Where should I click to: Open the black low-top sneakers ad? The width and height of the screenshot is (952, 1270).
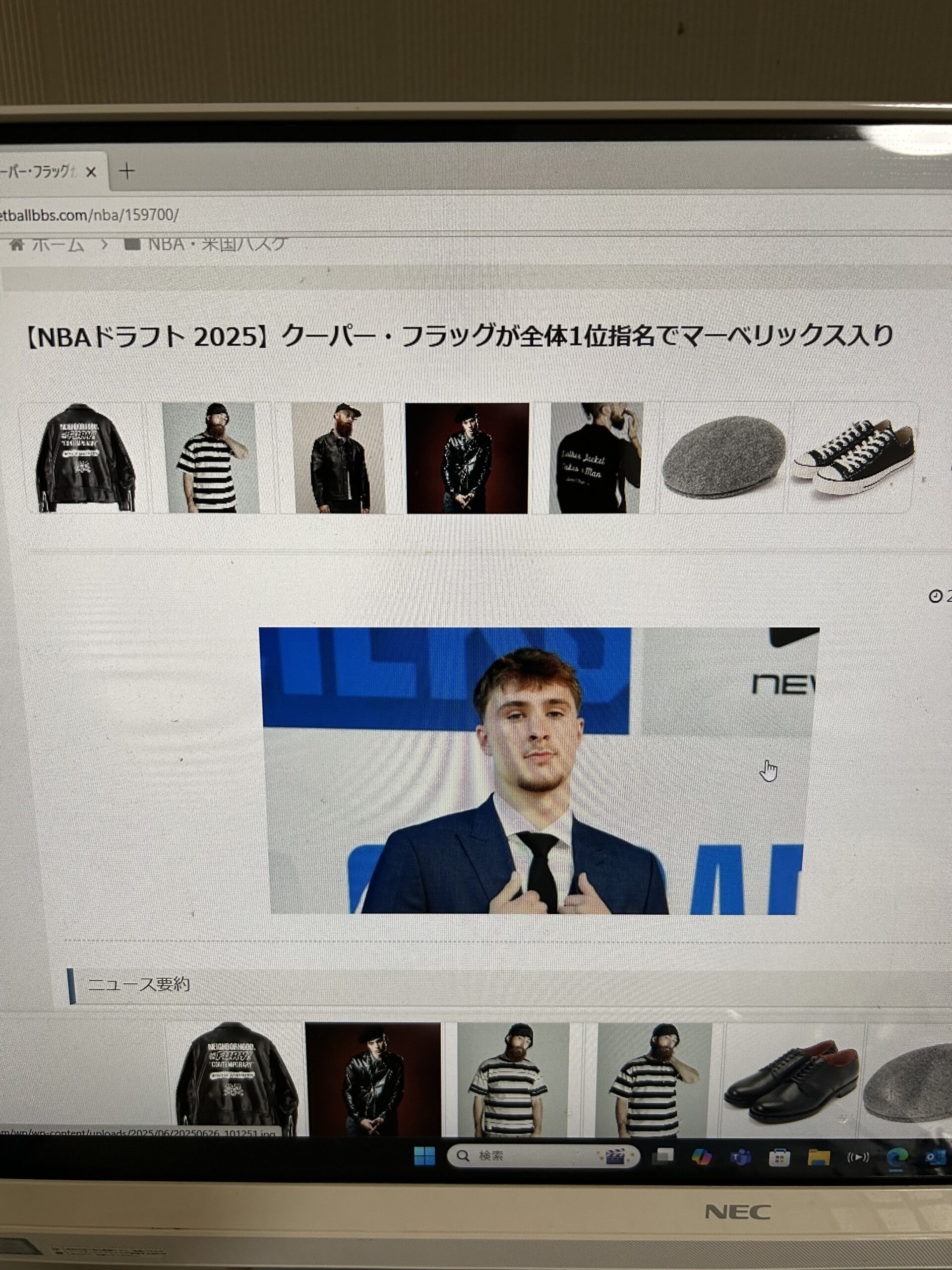[x=853, y=457]
